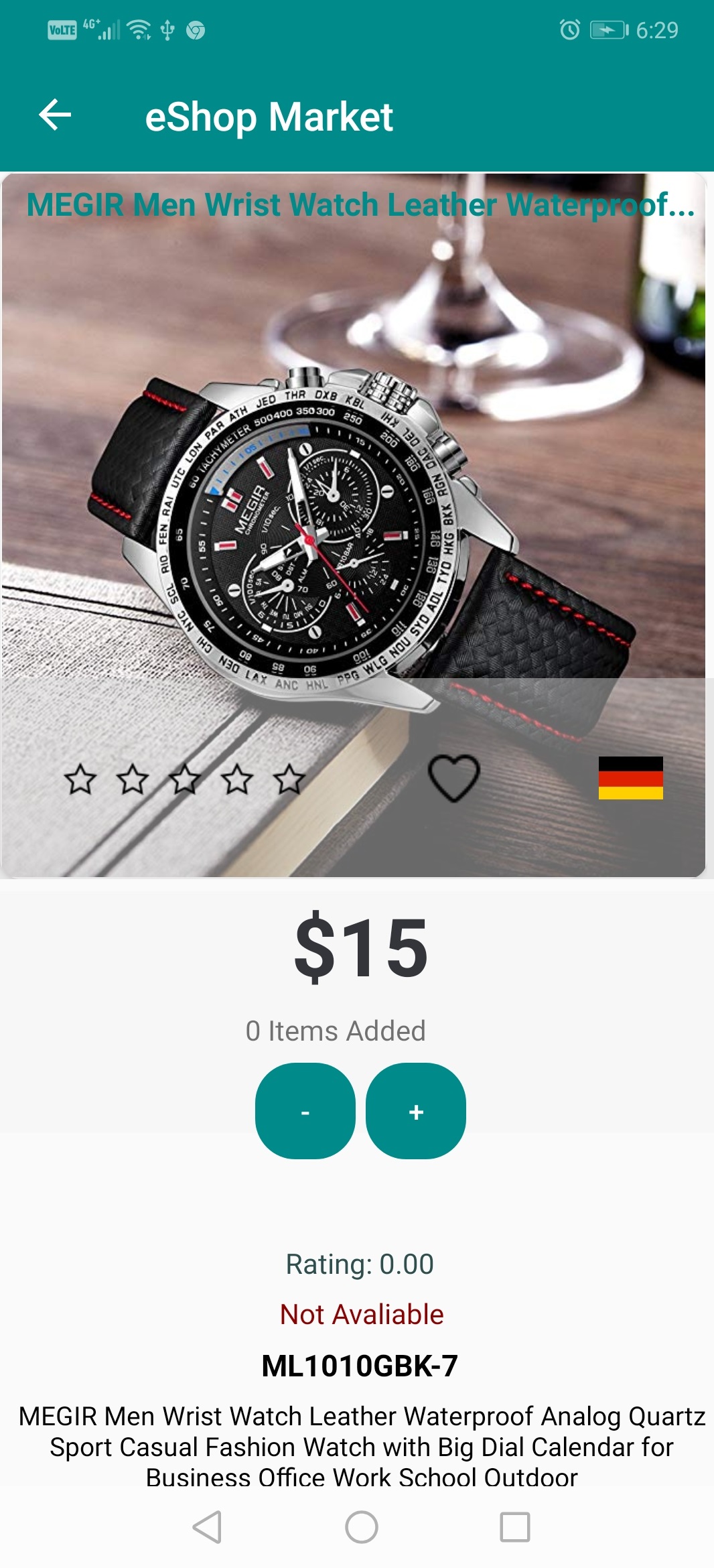Screen dimensions: 714x1568
Task: Decrease item quantity with minus button
Action: [x=305, y=1111]
